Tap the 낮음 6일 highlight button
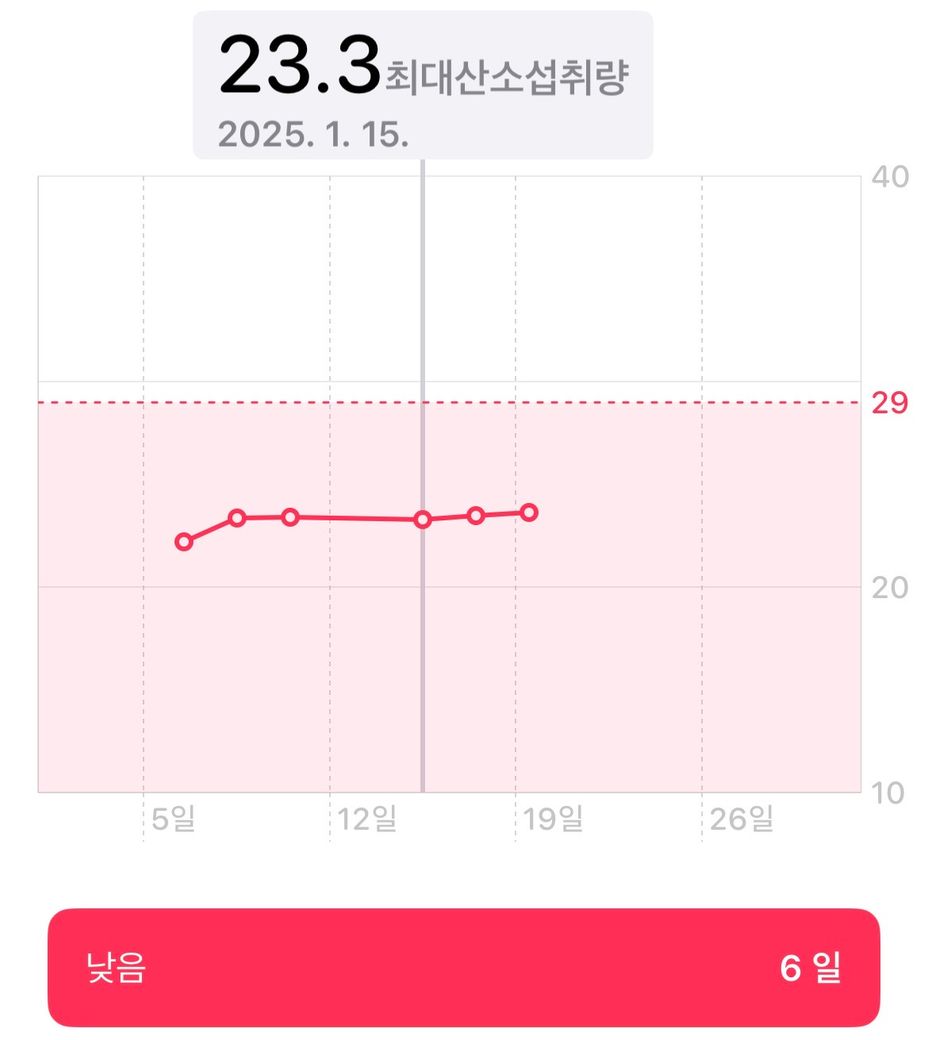Viewport: 928px width, 1040px height. click(464, 967)
